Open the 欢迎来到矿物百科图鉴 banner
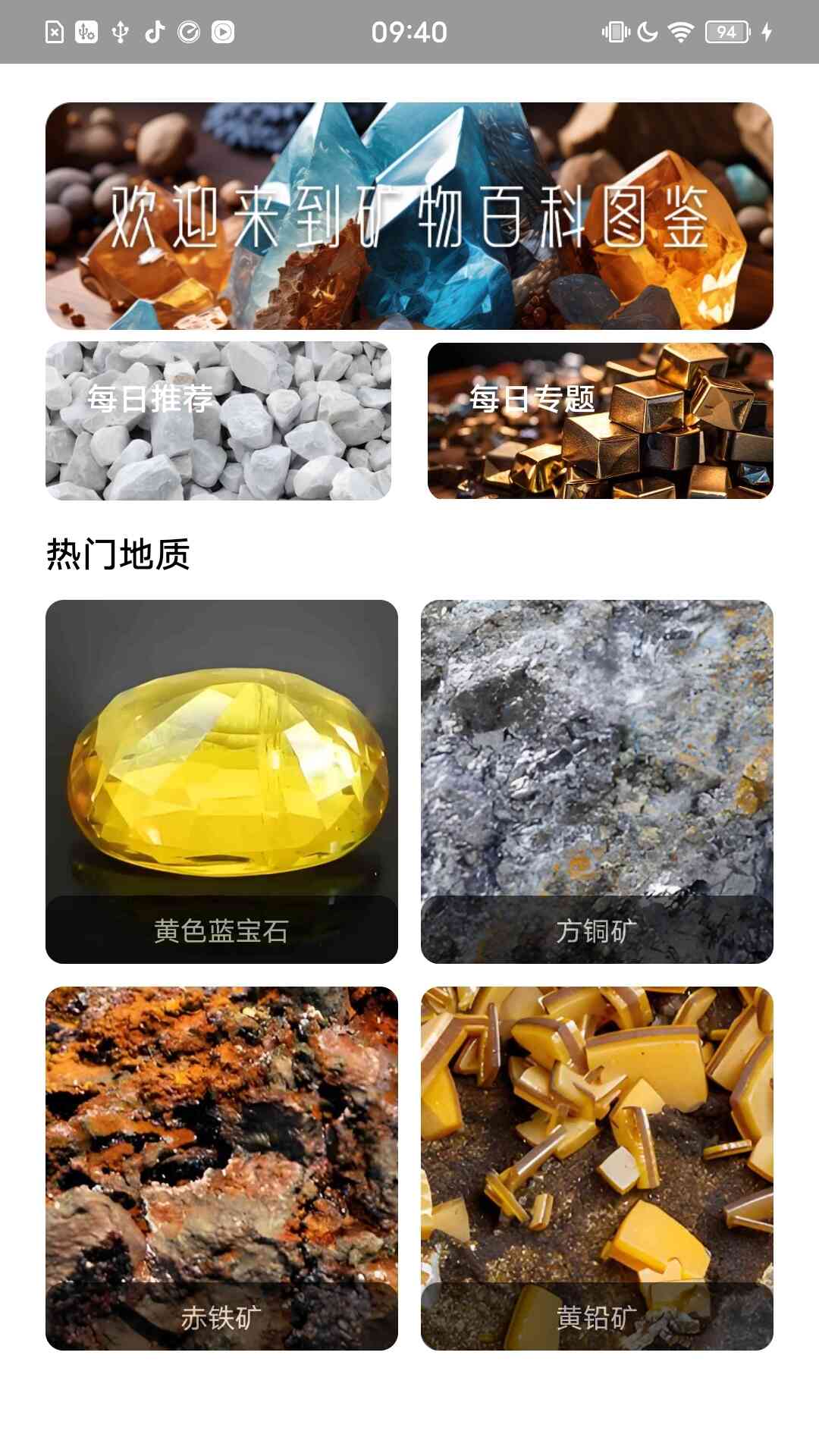 click(409, 216)
